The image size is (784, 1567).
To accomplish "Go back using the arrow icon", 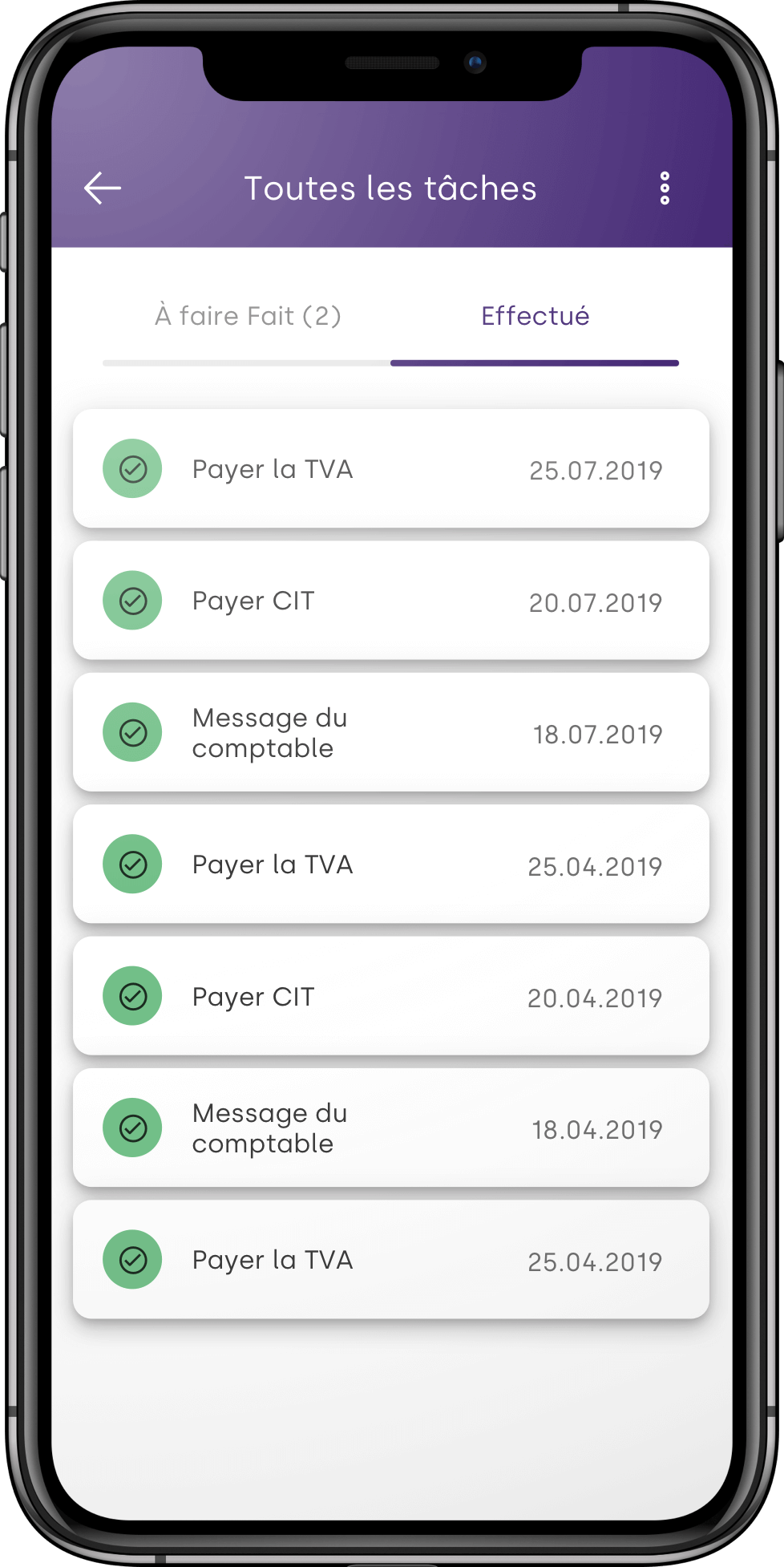I will [x=103, y=188].
